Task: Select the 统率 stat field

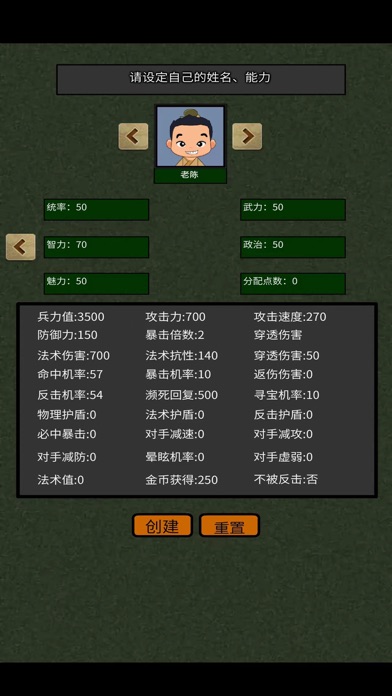Action: [96, 210]
